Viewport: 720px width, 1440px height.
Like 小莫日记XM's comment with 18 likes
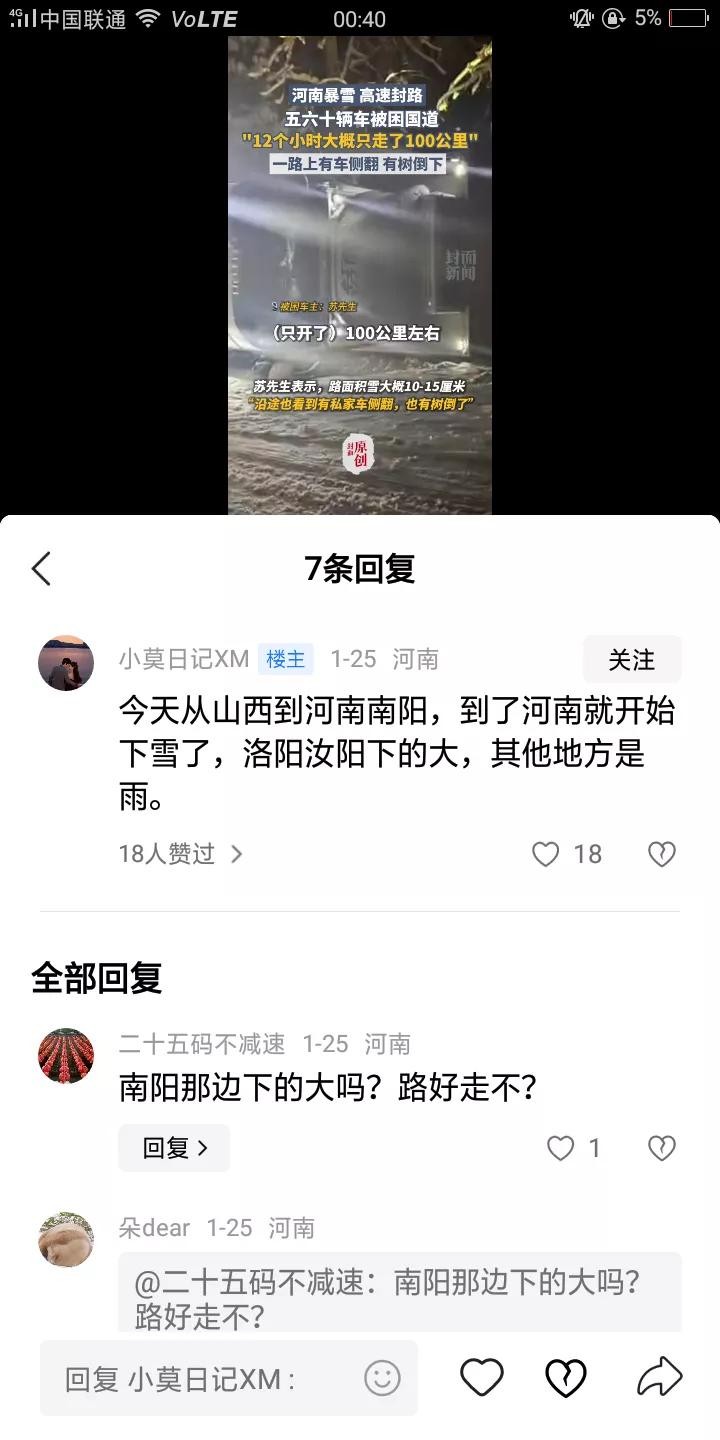tap(546, 854)
